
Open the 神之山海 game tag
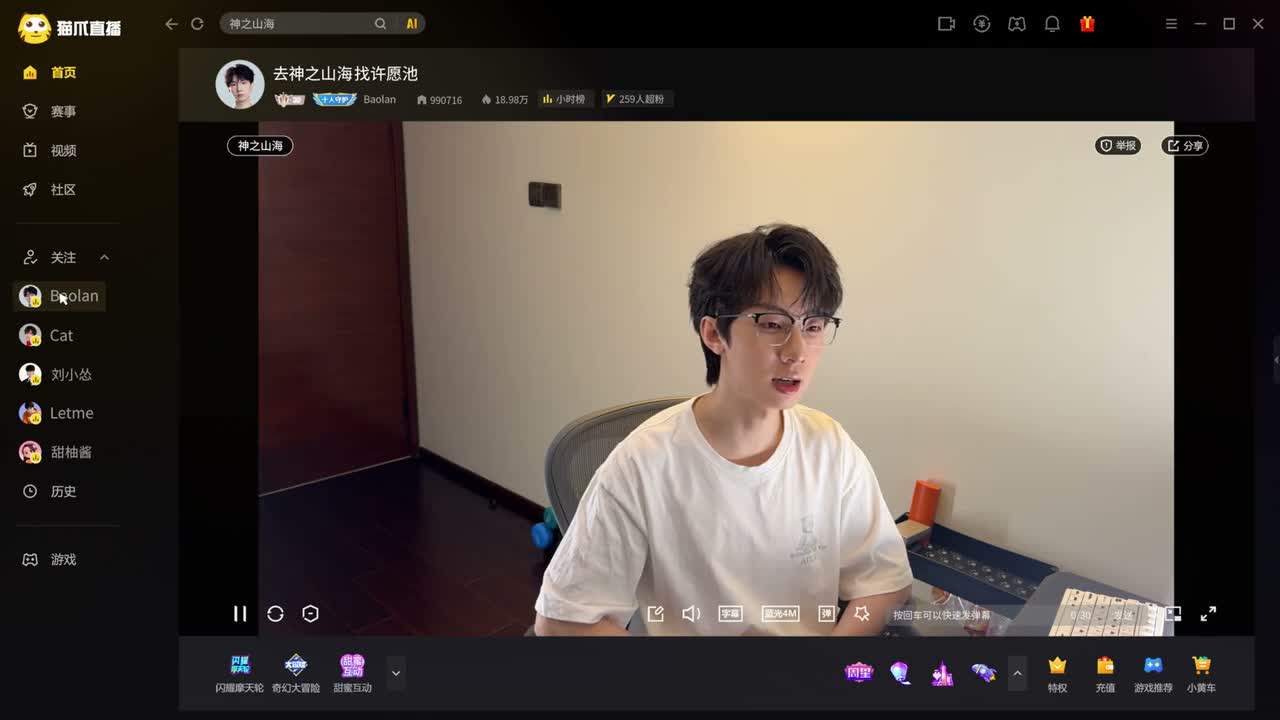coord(260,146)
